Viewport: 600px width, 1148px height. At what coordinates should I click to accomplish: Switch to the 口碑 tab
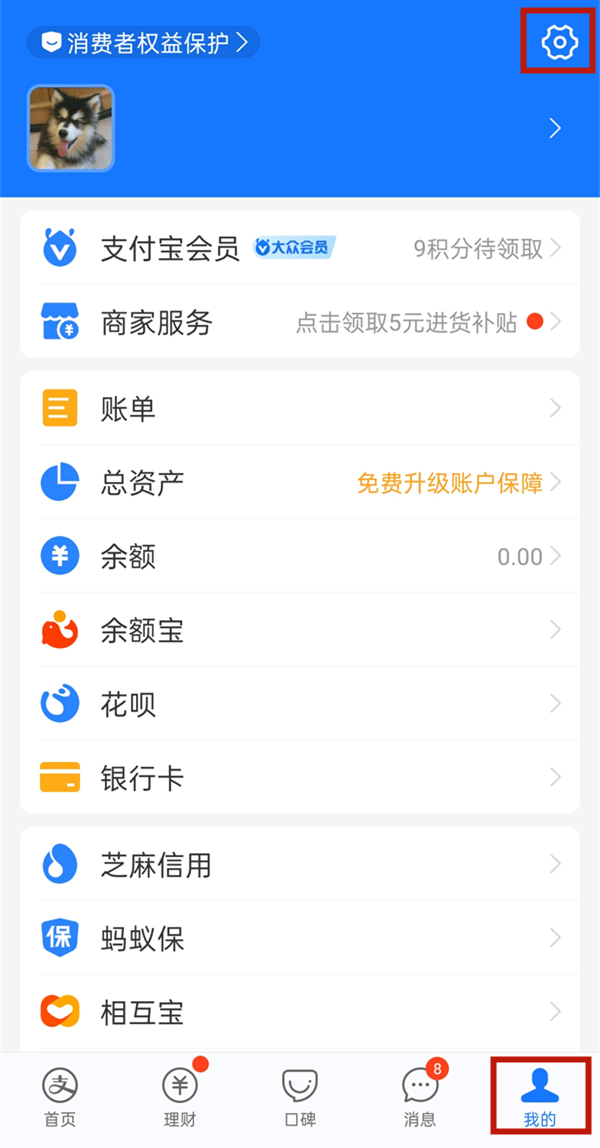pos(300,1097)
